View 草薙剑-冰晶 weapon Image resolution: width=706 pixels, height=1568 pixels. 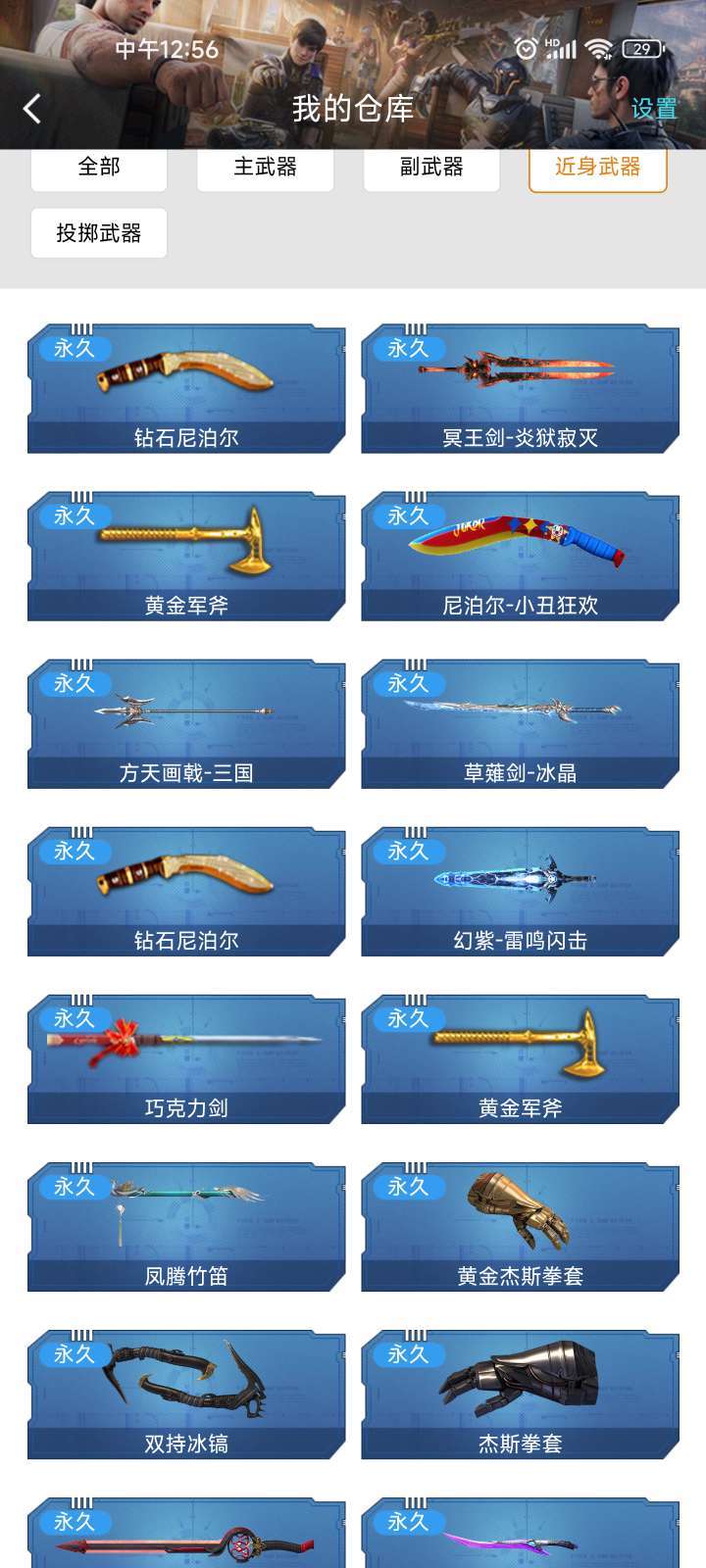click(x=520, y=724)
